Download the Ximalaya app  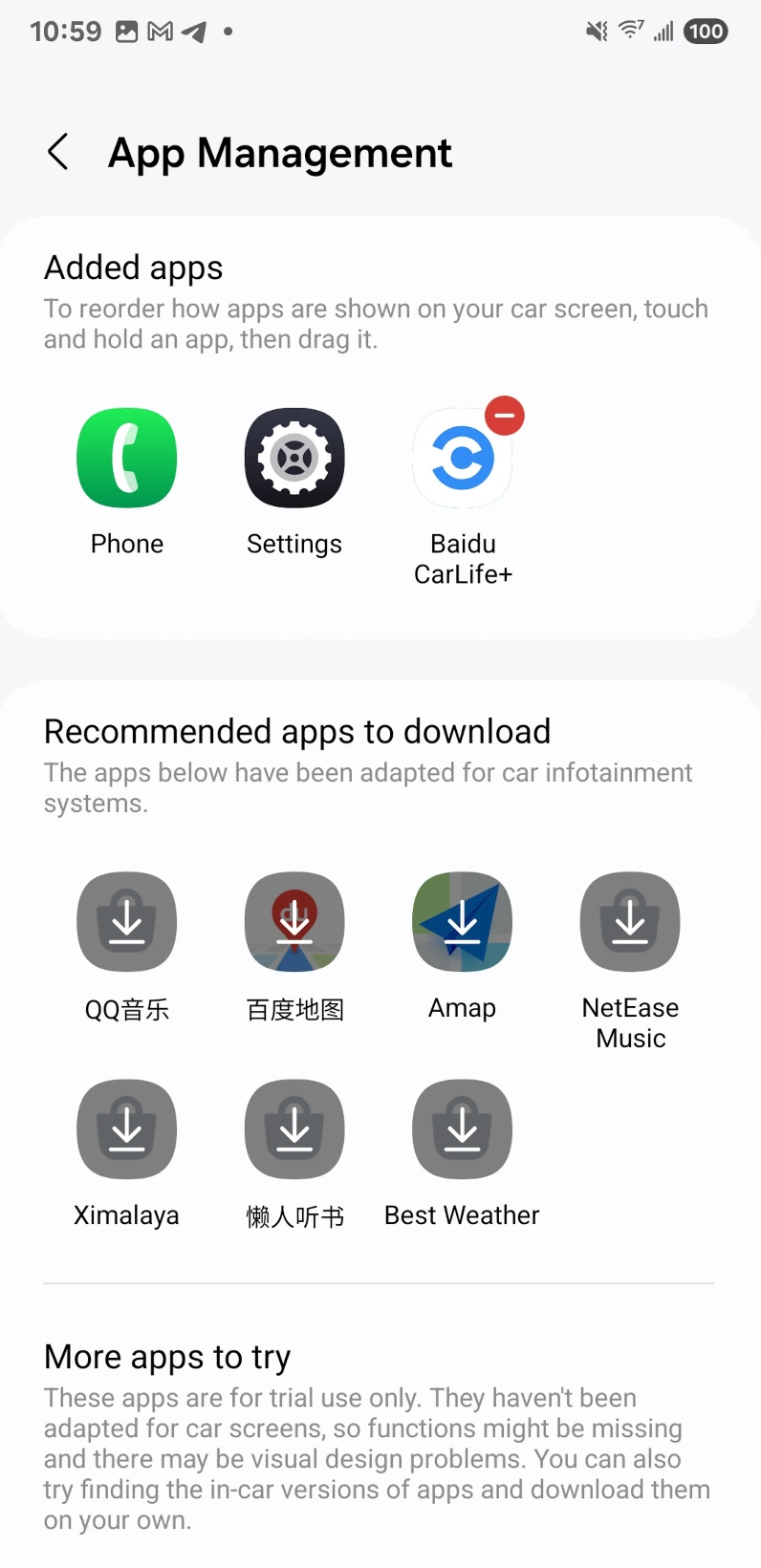[127, 1129]
